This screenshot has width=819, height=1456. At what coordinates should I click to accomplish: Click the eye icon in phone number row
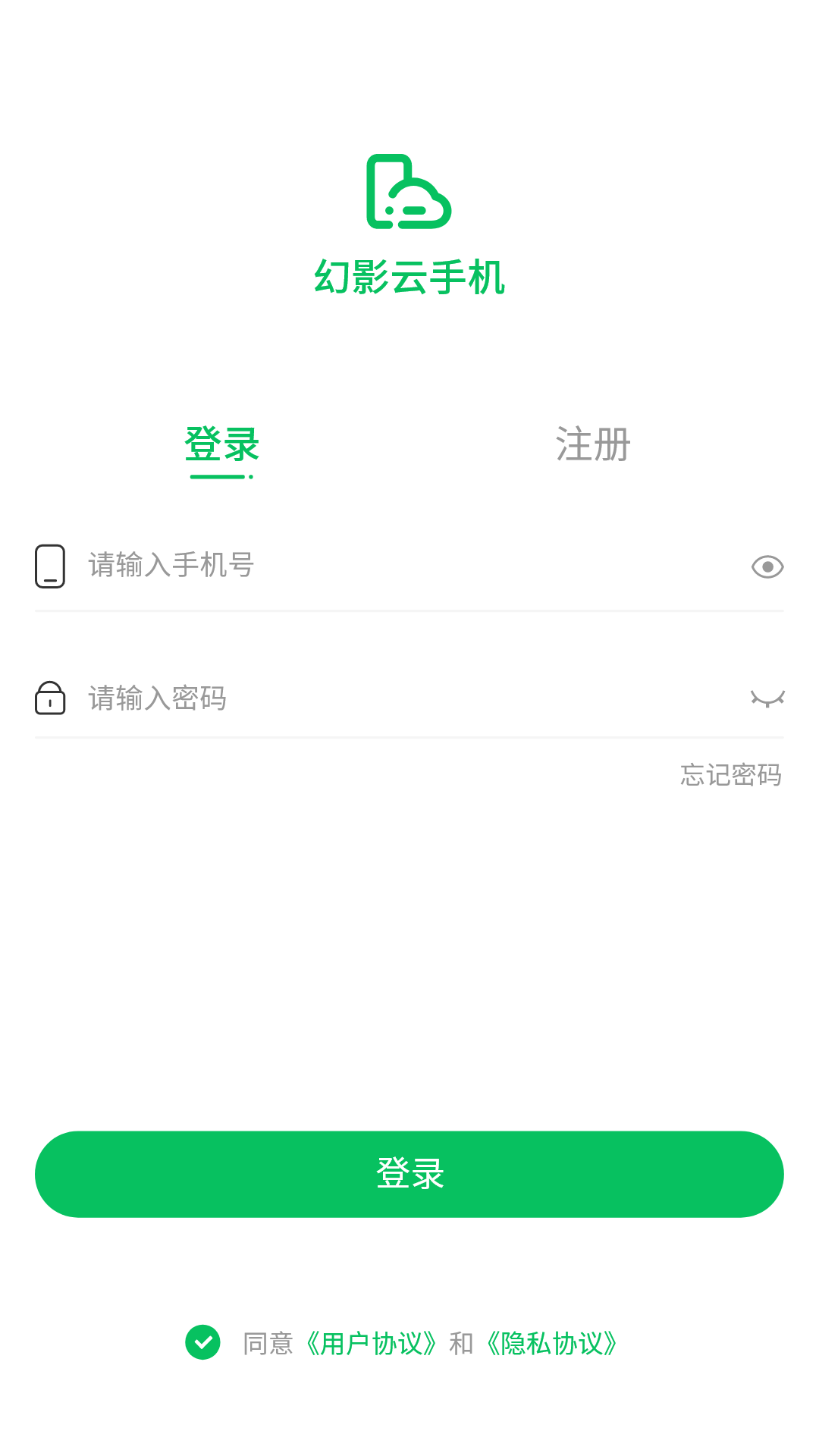[x=768, y=566]
